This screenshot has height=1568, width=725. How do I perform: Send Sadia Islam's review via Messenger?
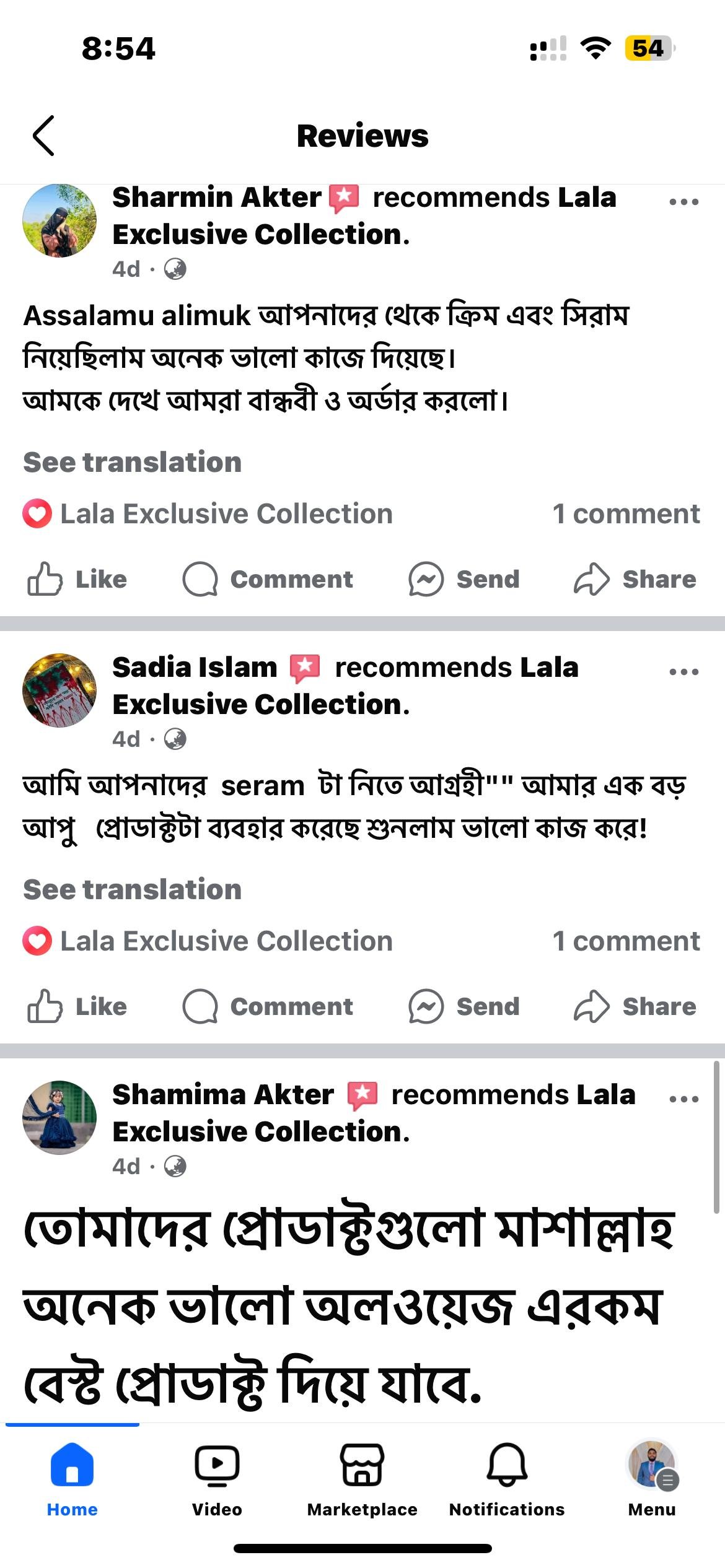(x=464, y=1006)
